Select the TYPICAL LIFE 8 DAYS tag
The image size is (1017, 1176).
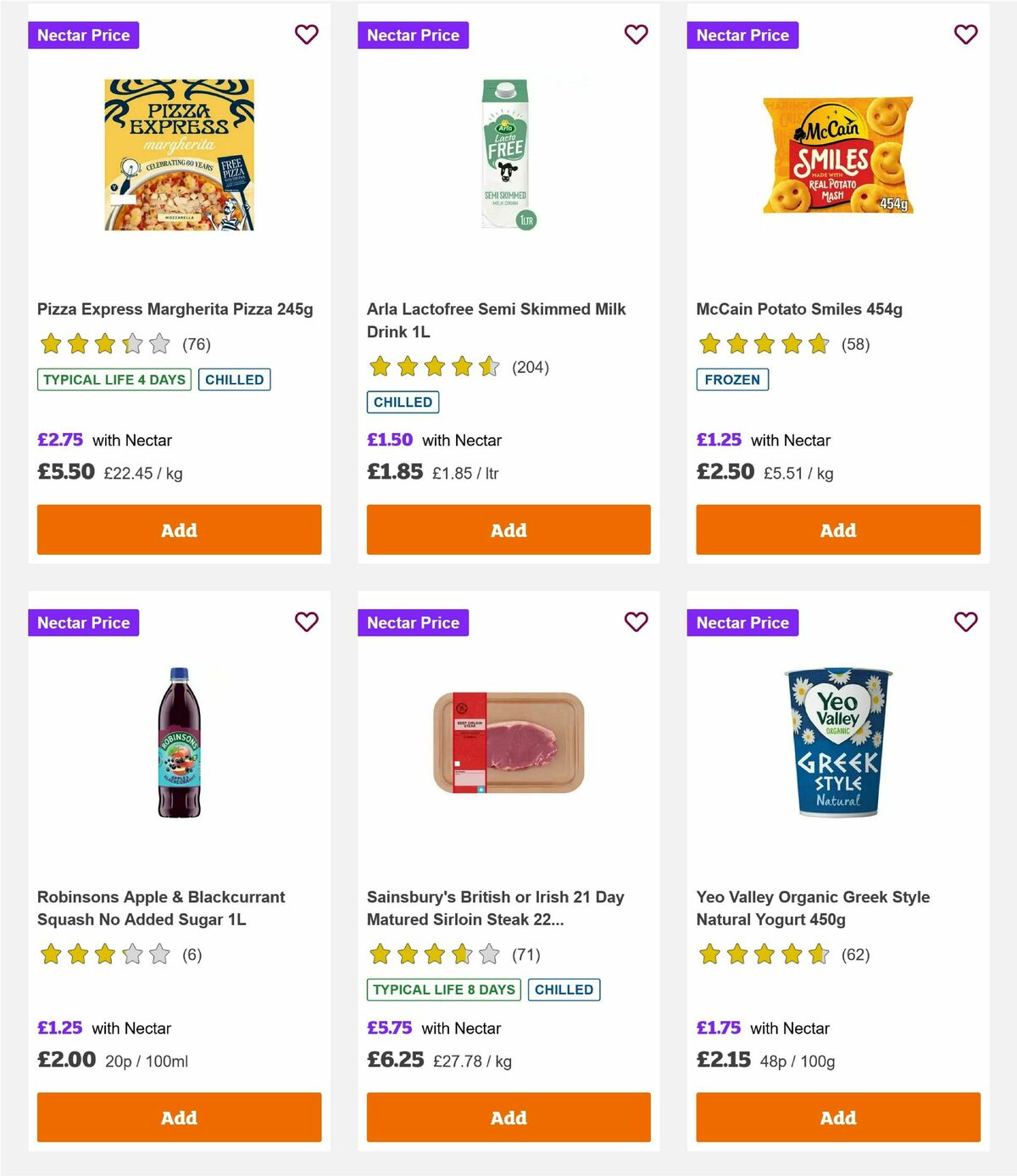pyautogui.click(x=443, y=989)
